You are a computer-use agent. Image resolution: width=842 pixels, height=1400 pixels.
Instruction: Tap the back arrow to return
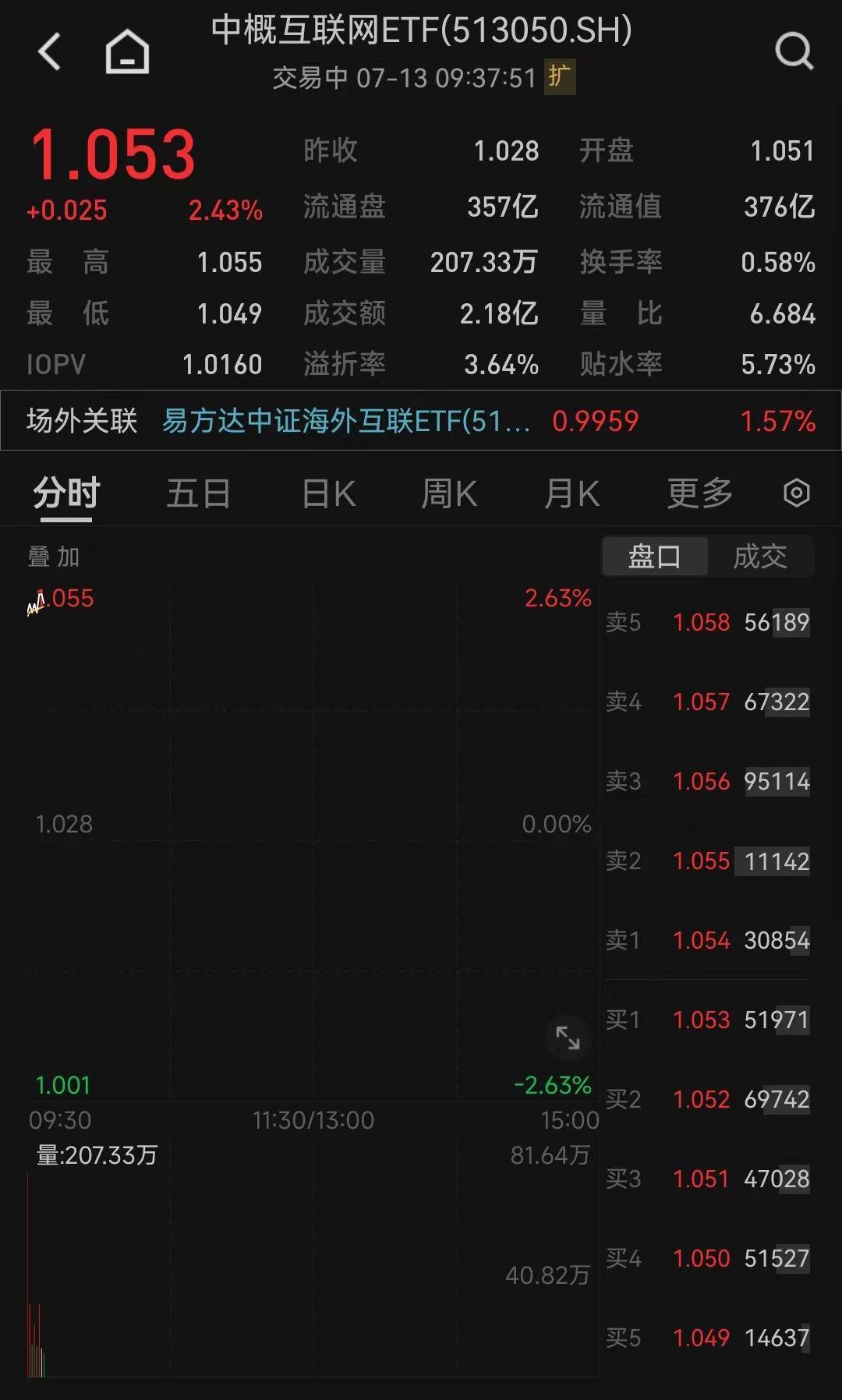coord(49,51)
